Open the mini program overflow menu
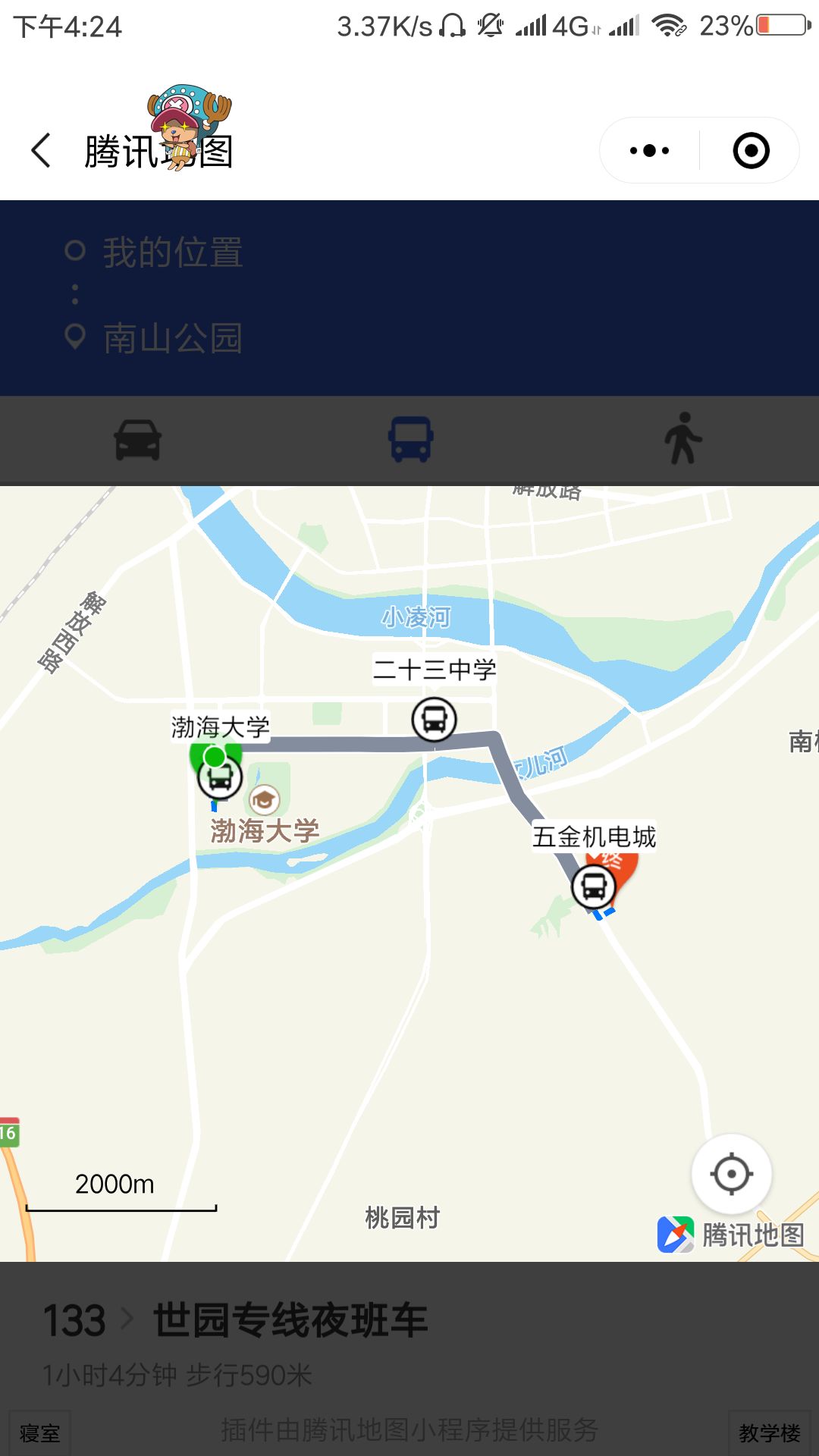 pyautogui.click(x=650, y=150)
